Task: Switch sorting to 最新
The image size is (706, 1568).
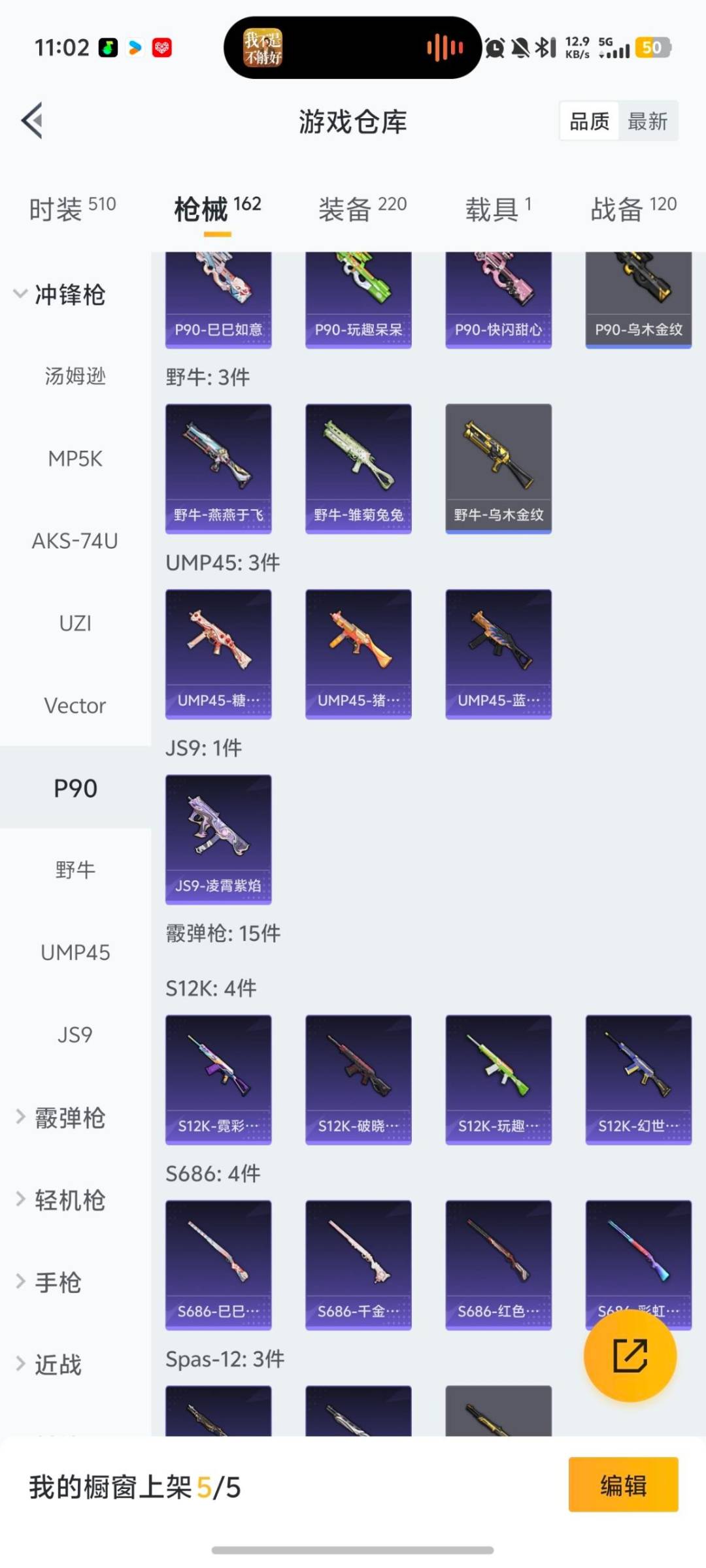Action: [648, 121]
